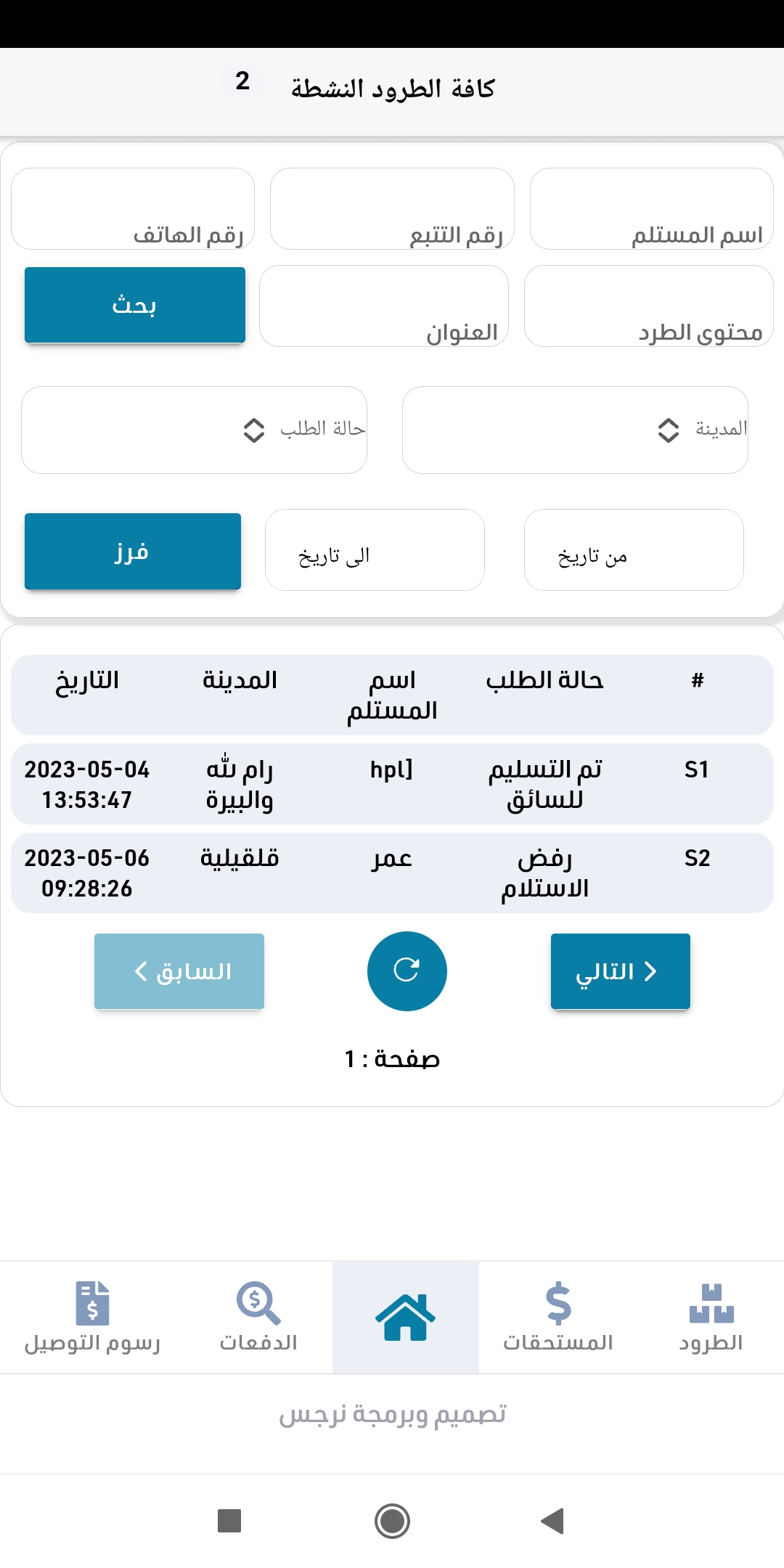Tap the فرز sort button

[x=133, y=552]
